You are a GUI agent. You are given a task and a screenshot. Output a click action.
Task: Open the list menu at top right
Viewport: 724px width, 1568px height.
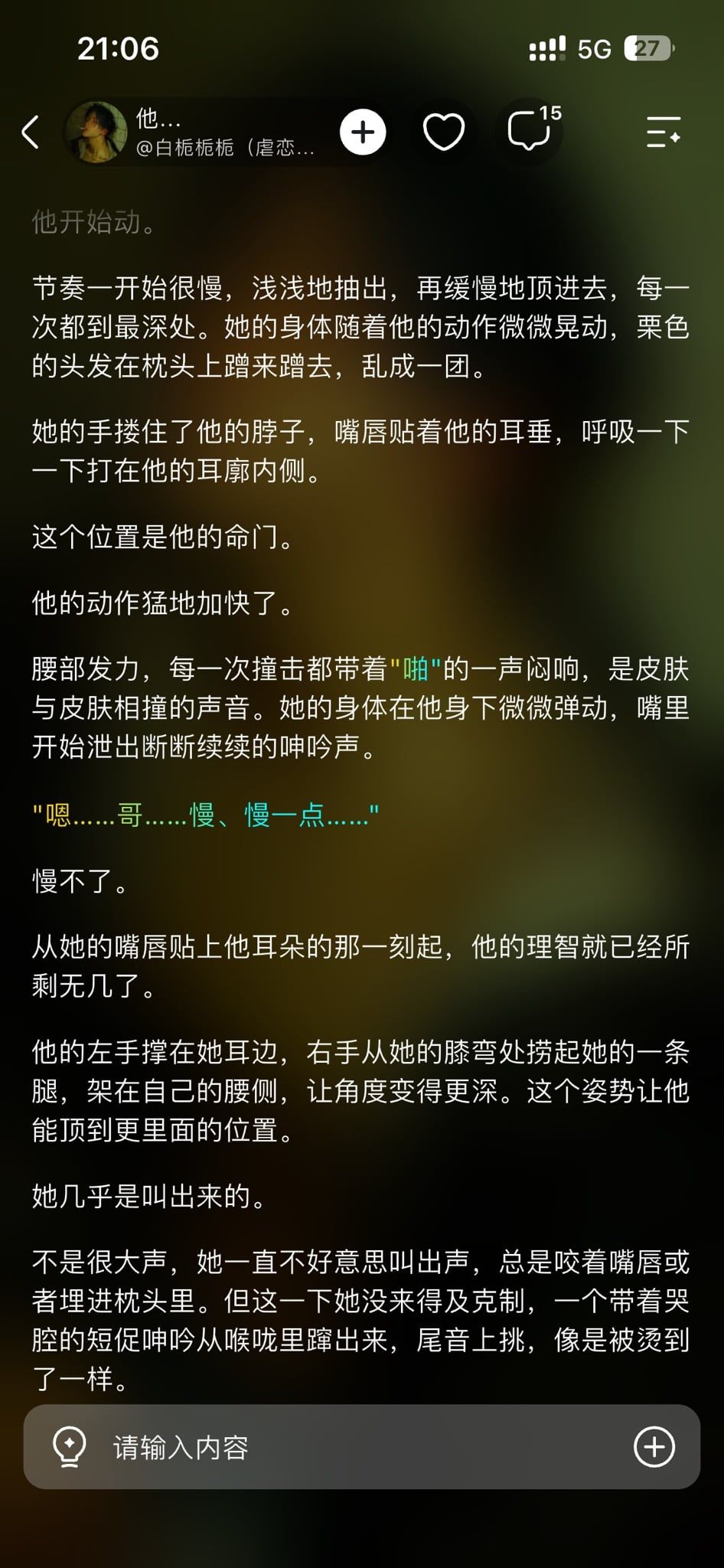point(663,132)
